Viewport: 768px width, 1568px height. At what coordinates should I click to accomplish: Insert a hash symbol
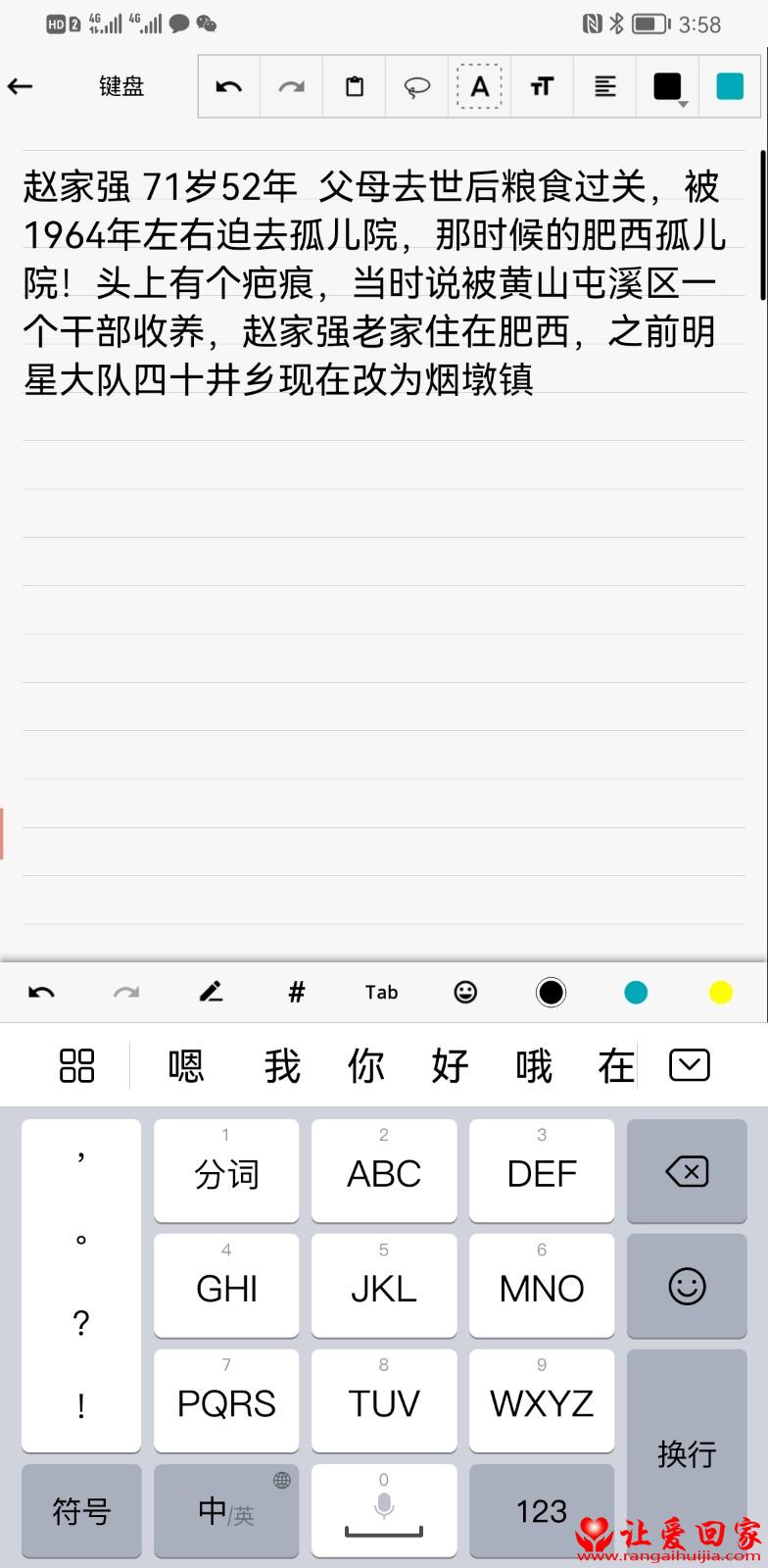coord(297,992)
